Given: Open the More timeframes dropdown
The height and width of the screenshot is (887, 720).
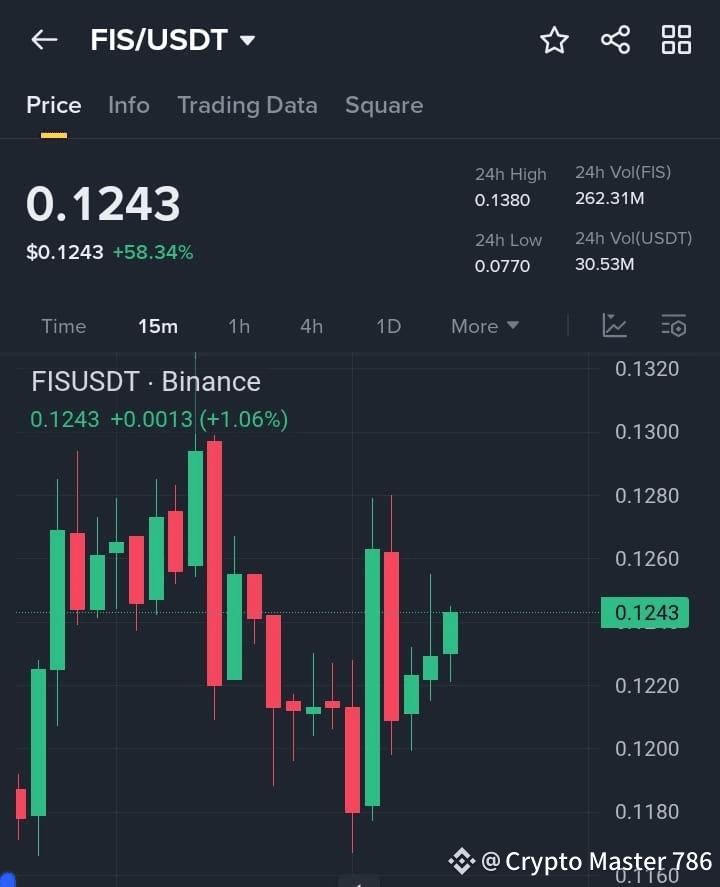Looking at the screenshot, I should pos(484,326).
